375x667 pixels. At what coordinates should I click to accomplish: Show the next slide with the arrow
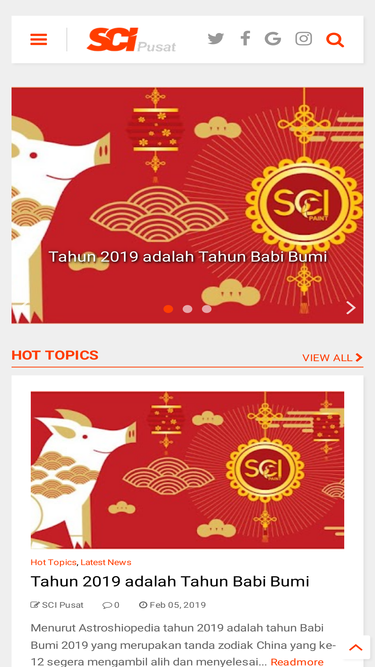[x=350, y=308]
